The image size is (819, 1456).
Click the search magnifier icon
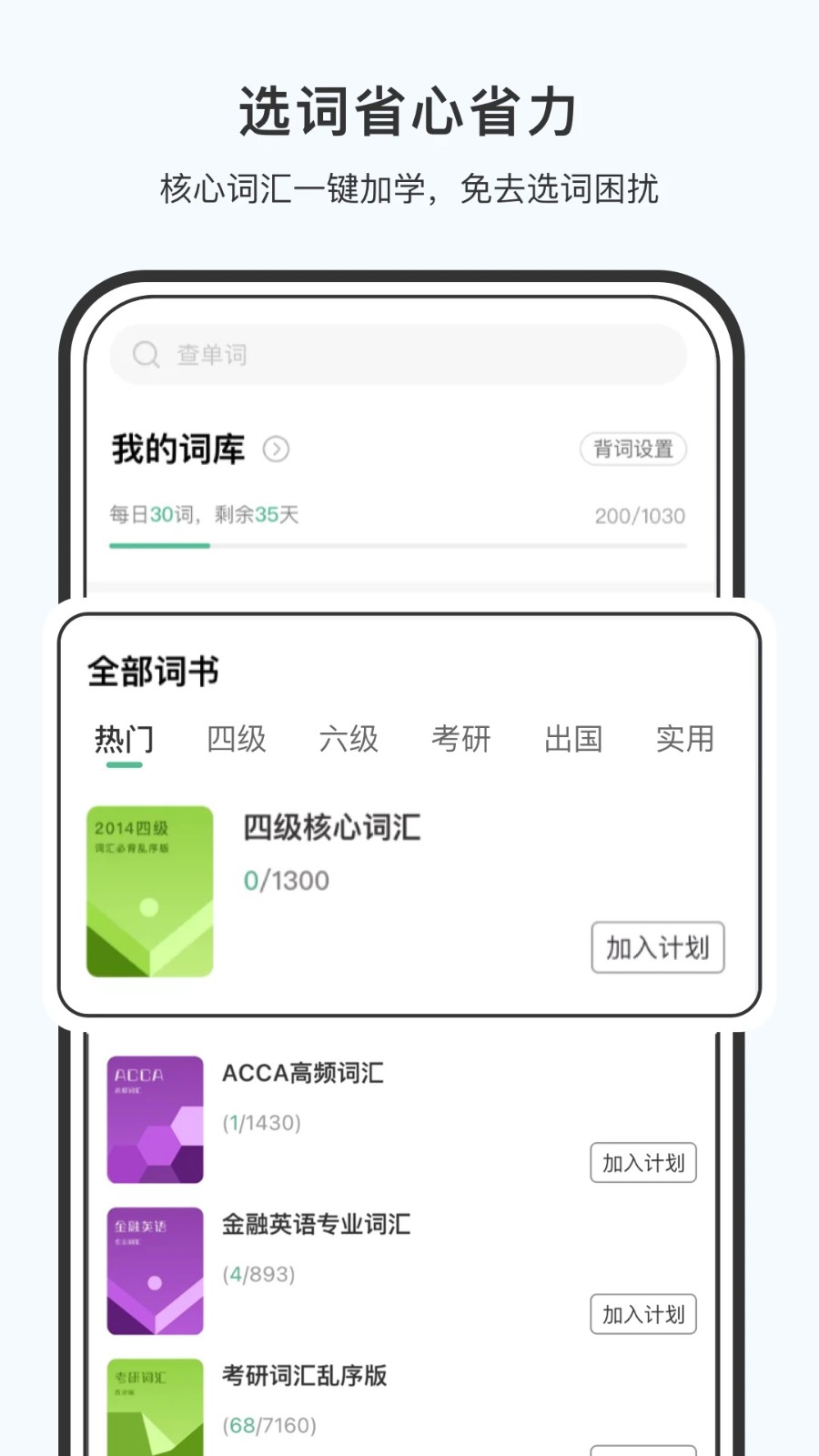(147, 355)
